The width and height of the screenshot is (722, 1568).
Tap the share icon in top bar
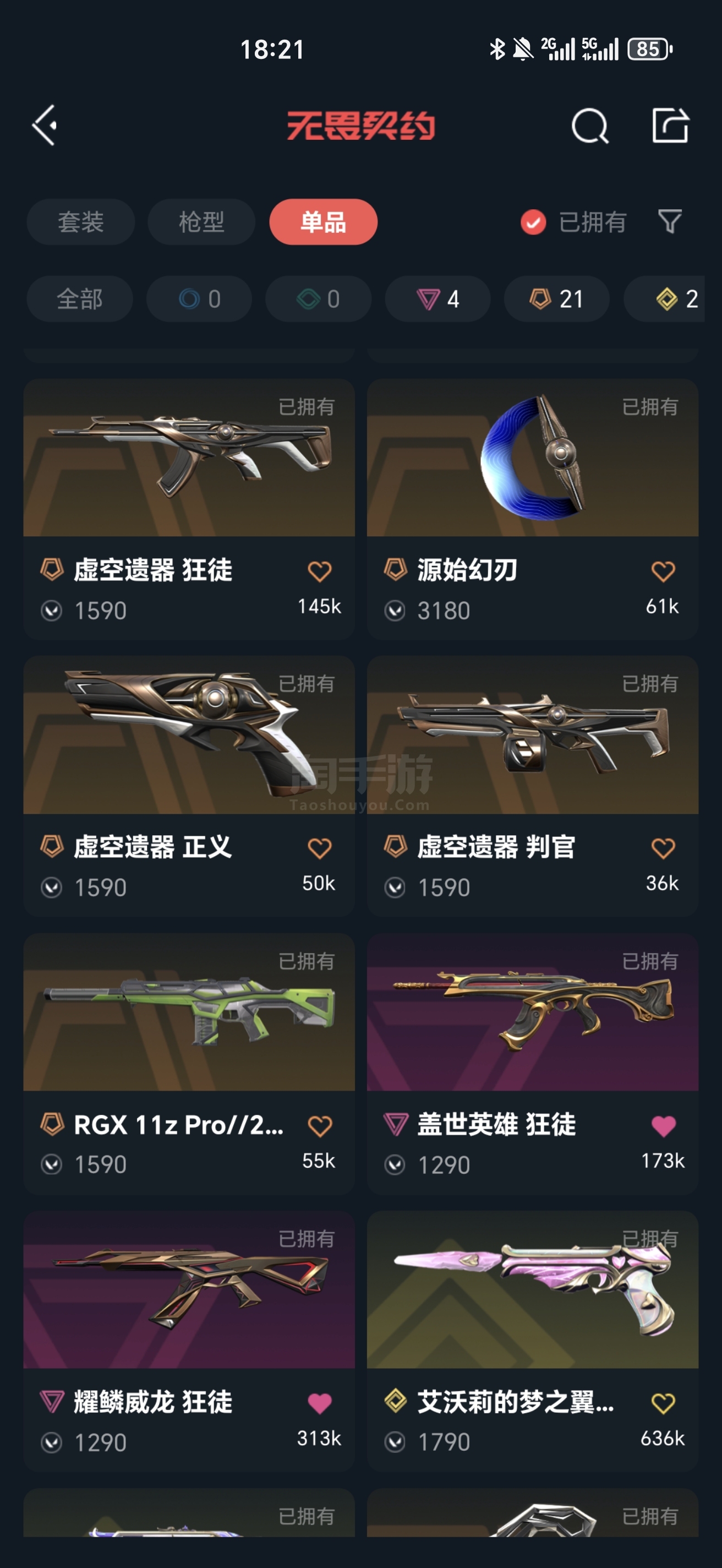[670, 126]
